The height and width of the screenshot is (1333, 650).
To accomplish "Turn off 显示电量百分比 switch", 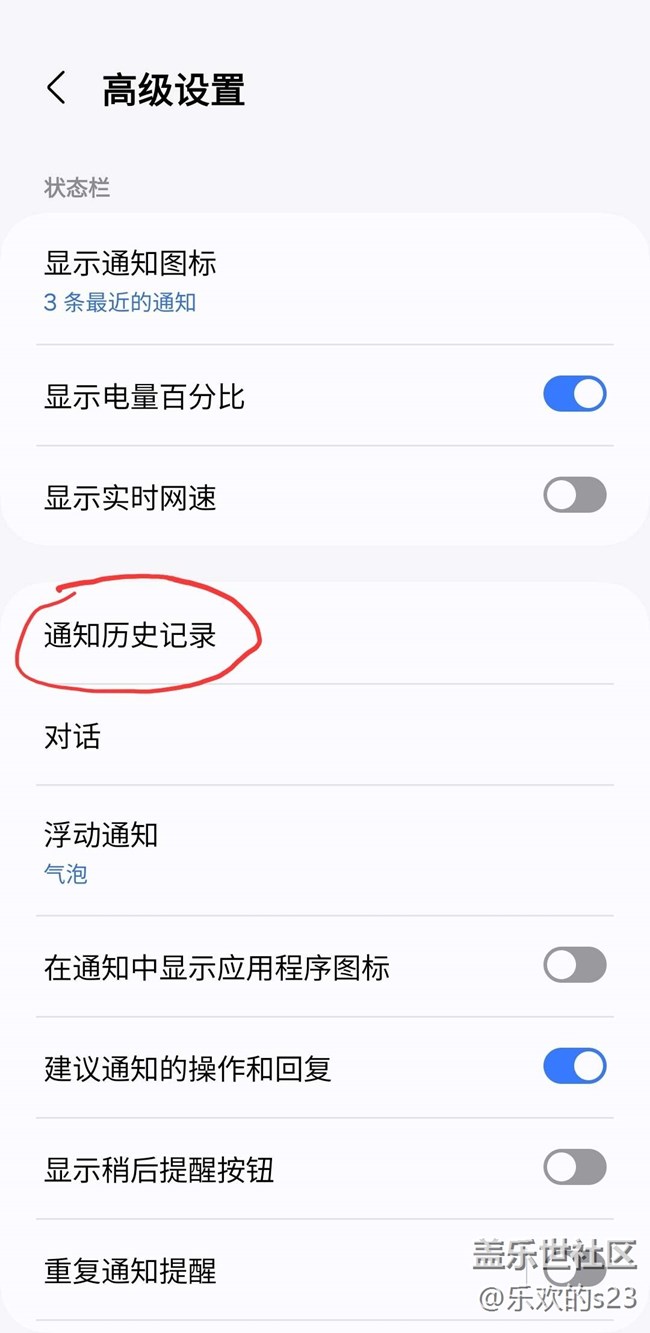I will 574,394.
